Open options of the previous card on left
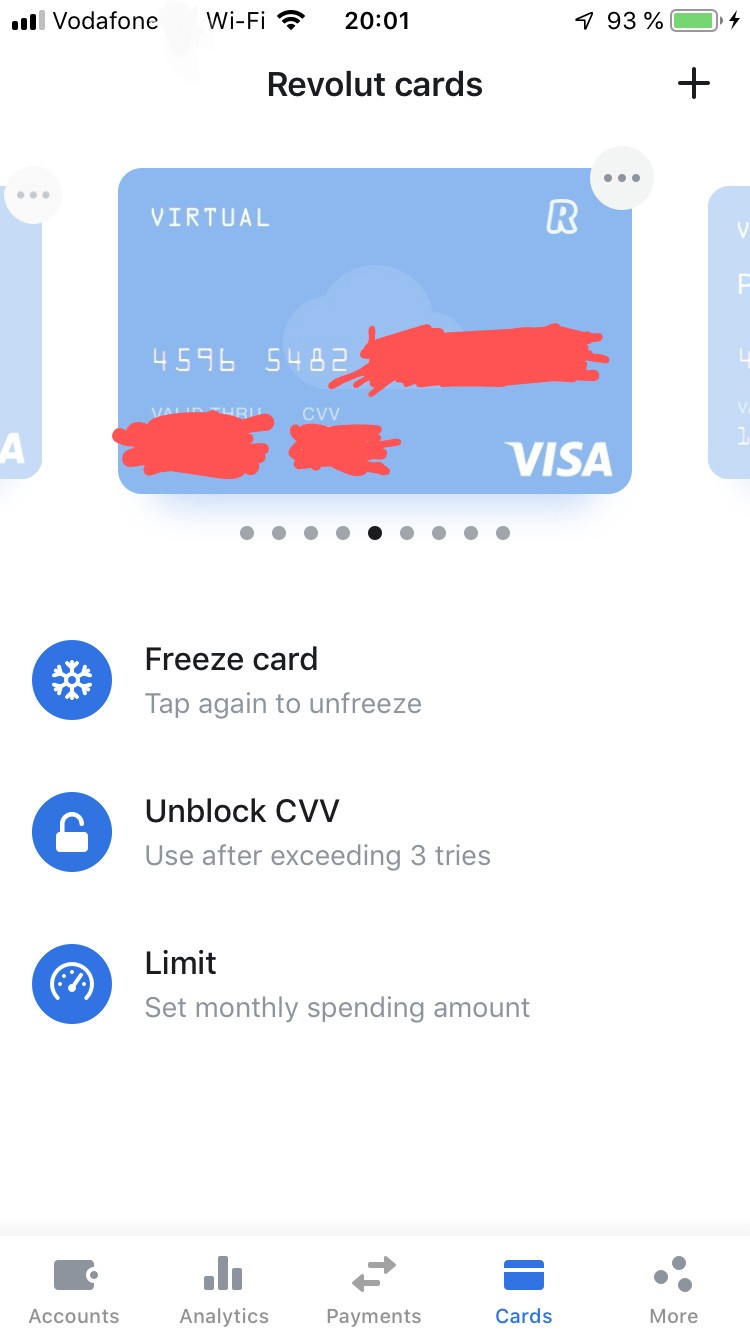The height and width of the screenshot is (1334, 750). [32, 195]
